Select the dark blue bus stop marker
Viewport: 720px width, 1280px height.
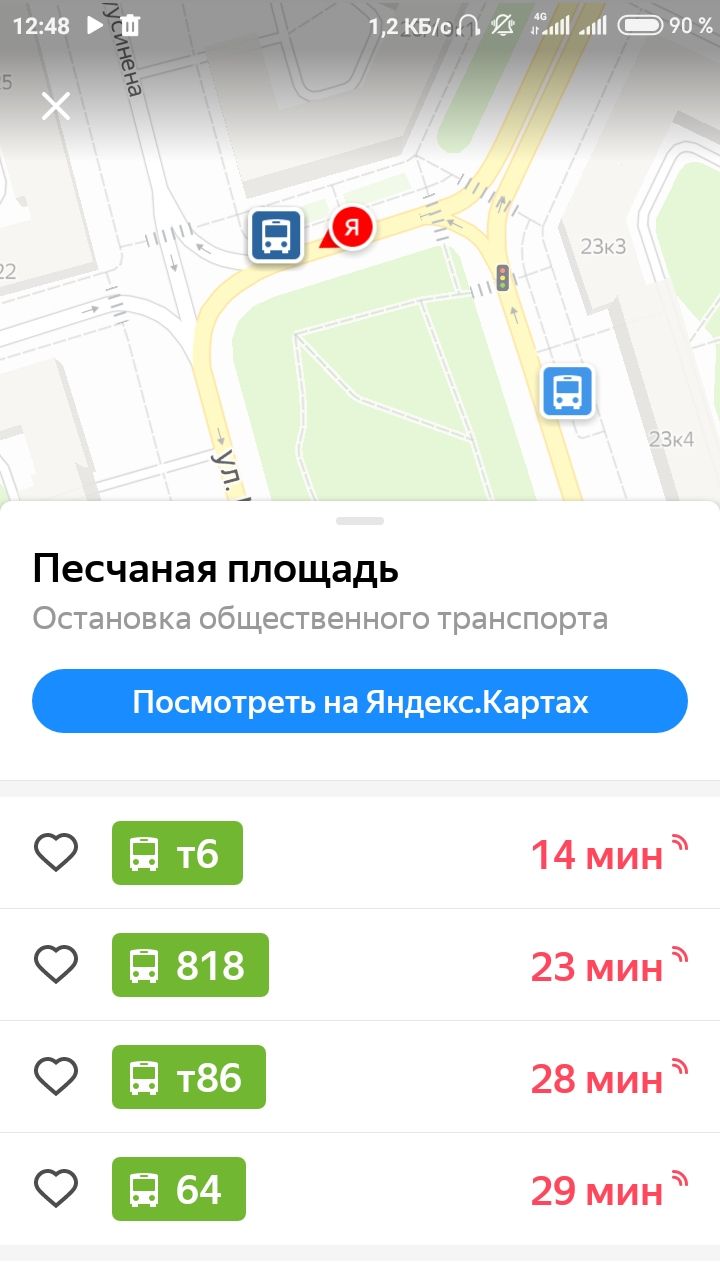[276, 236]
